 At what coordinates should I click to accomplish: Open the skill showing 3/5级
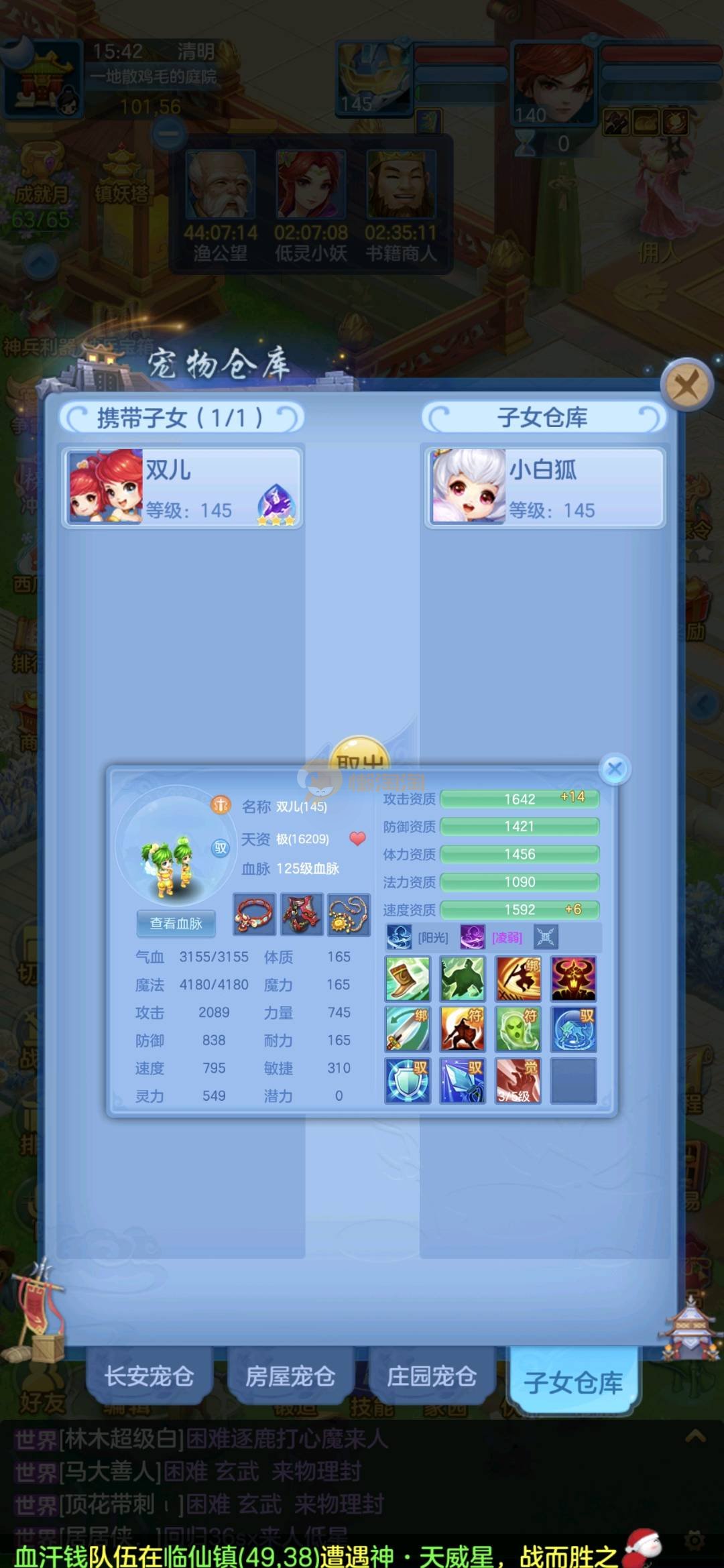[x=518, y=1081]
